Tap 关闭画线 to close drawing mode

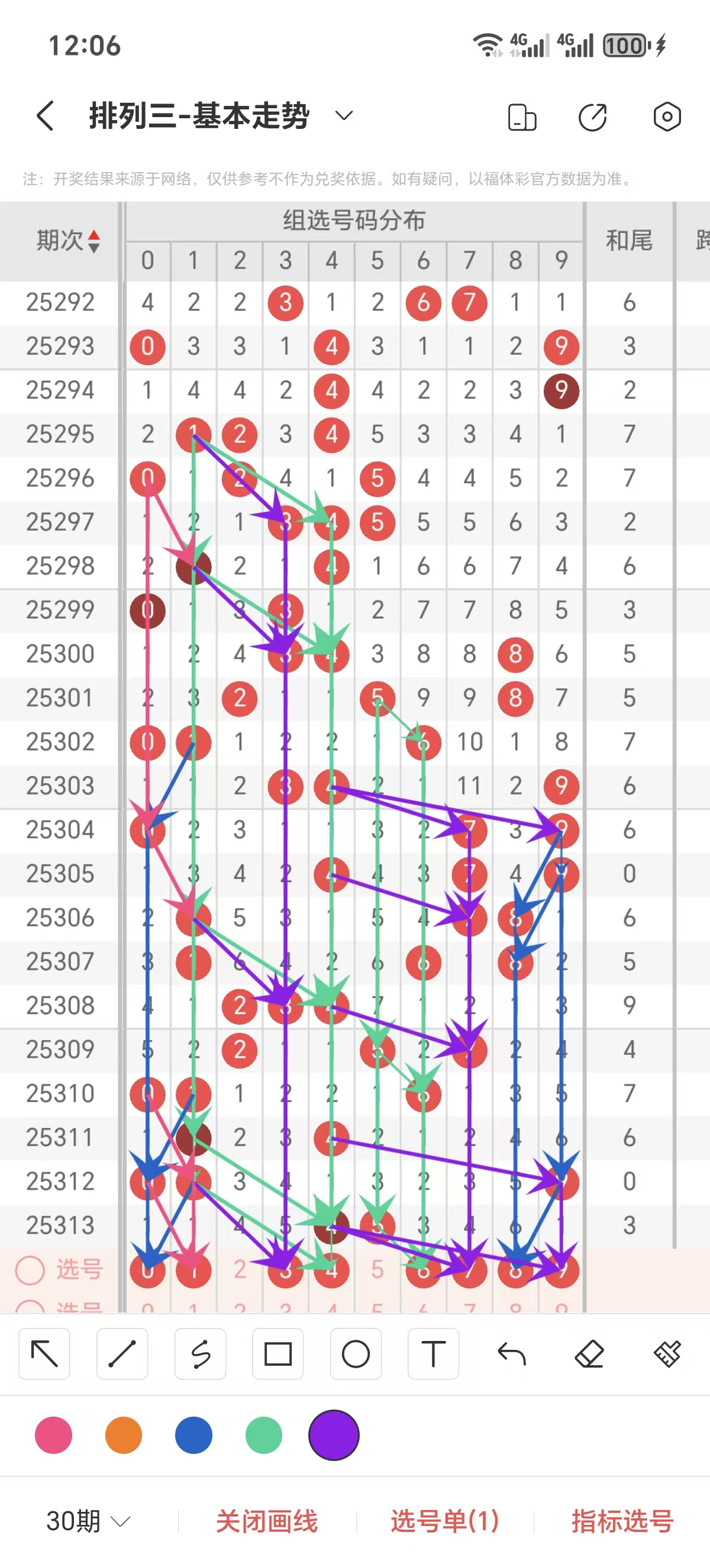pyautogui.click(x=267, y=1521)
